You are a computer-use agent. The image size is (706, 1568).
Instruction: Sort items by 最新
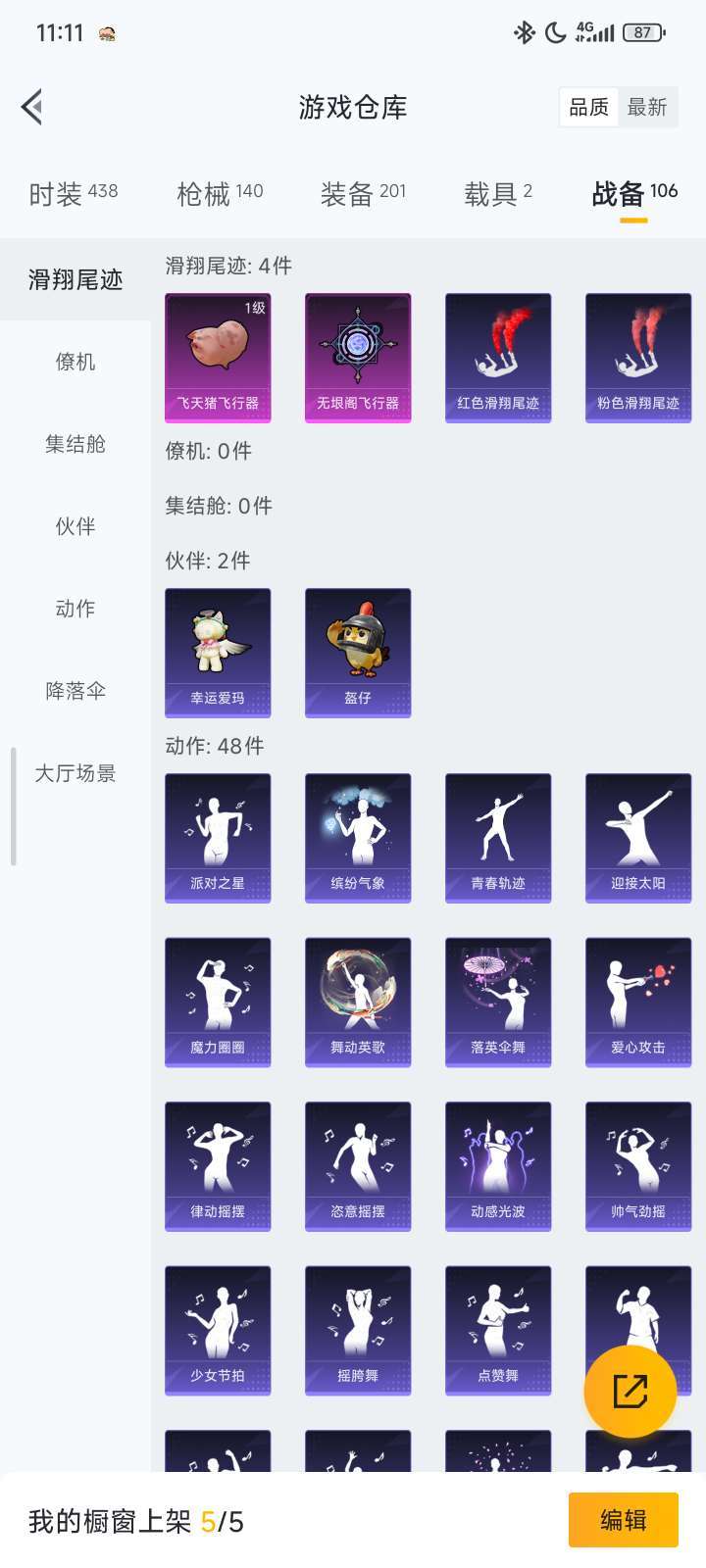647,108
